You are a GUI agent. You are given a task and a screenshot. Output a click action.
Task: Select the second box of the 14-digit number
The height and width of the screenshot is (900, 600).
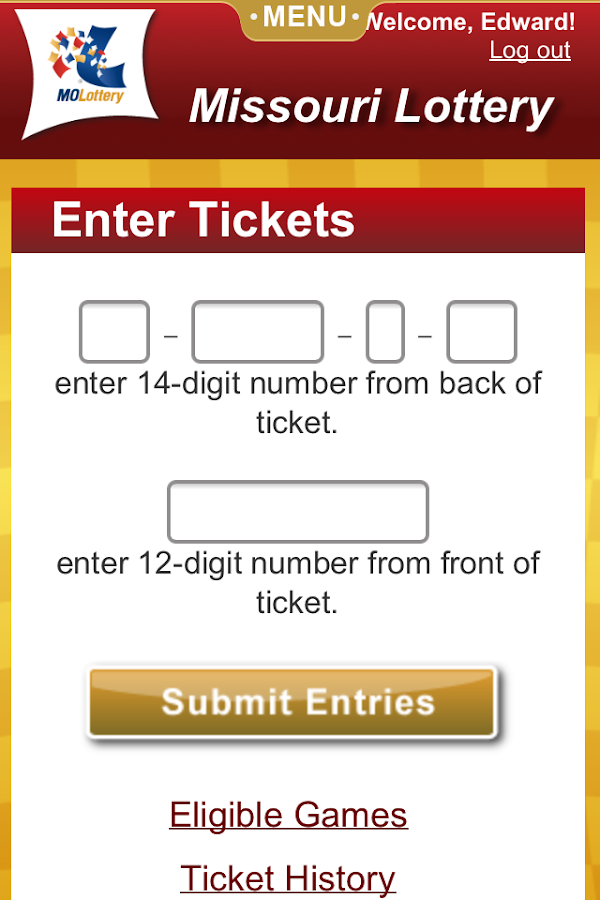point(258,332)
